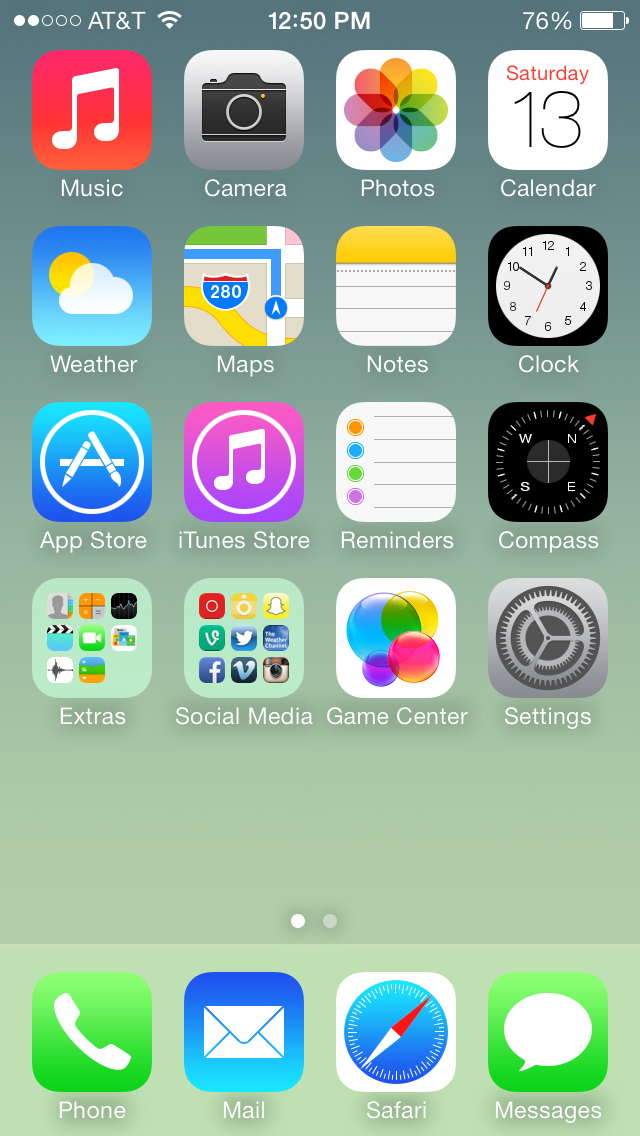Launch the Camera app
This screenshot has width=640, height=1136.
click(x=244, y=110)
